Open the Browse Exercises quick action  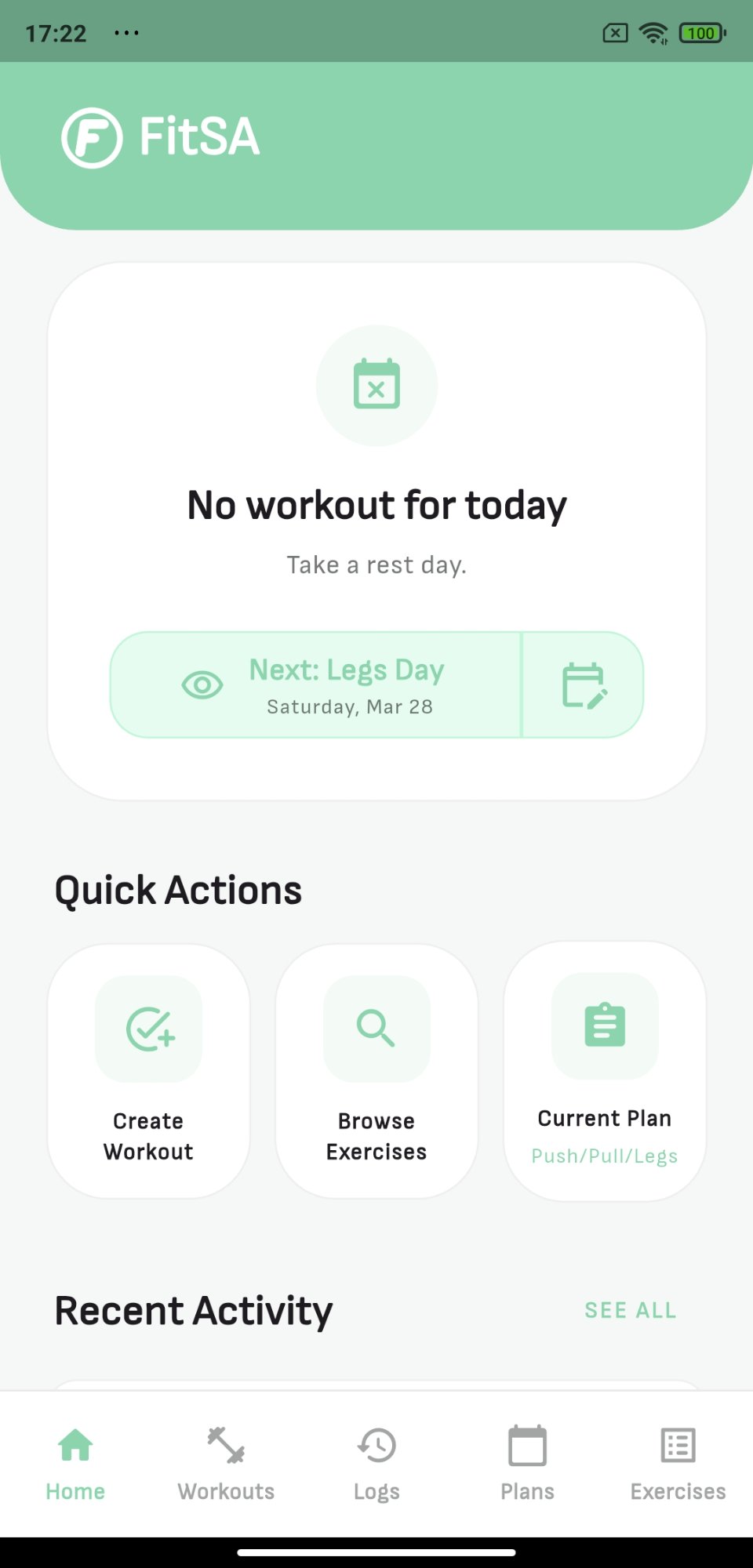pos(376,1071)
